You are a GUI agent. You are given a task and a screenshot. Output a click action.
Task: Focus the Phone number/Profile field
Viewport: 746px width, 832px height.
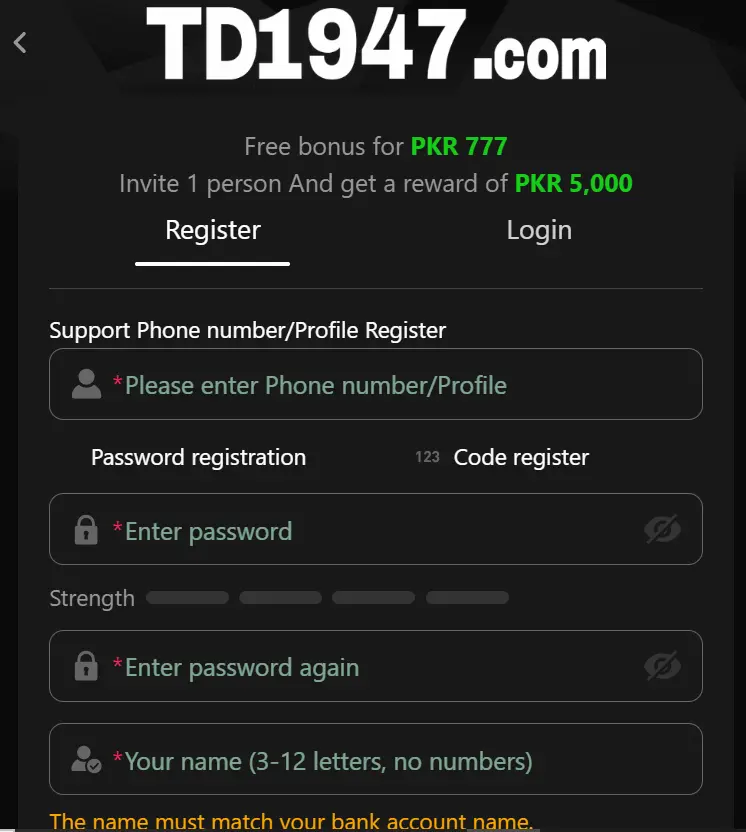click(376, 384)
